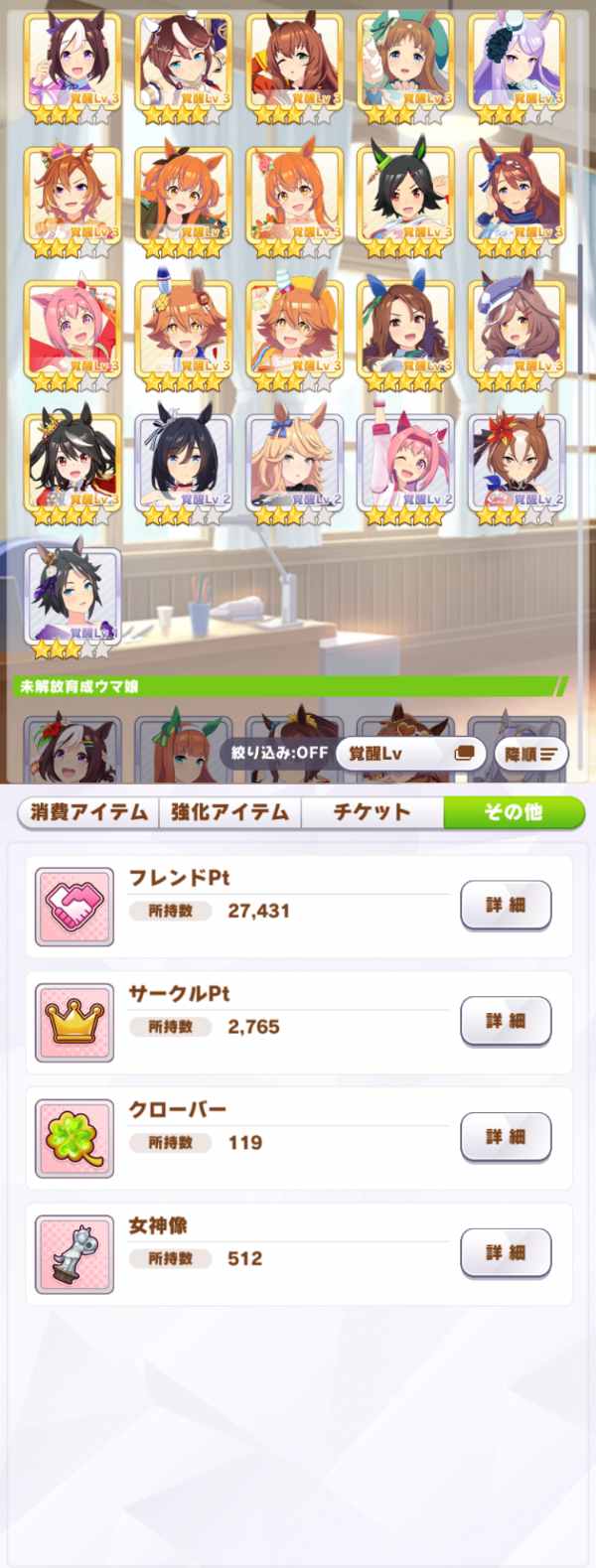Image resolution: width=596 pixels, height=1568 pixels.
Task: Show 詳細 for クローバー
Action: click(505, 1137)
